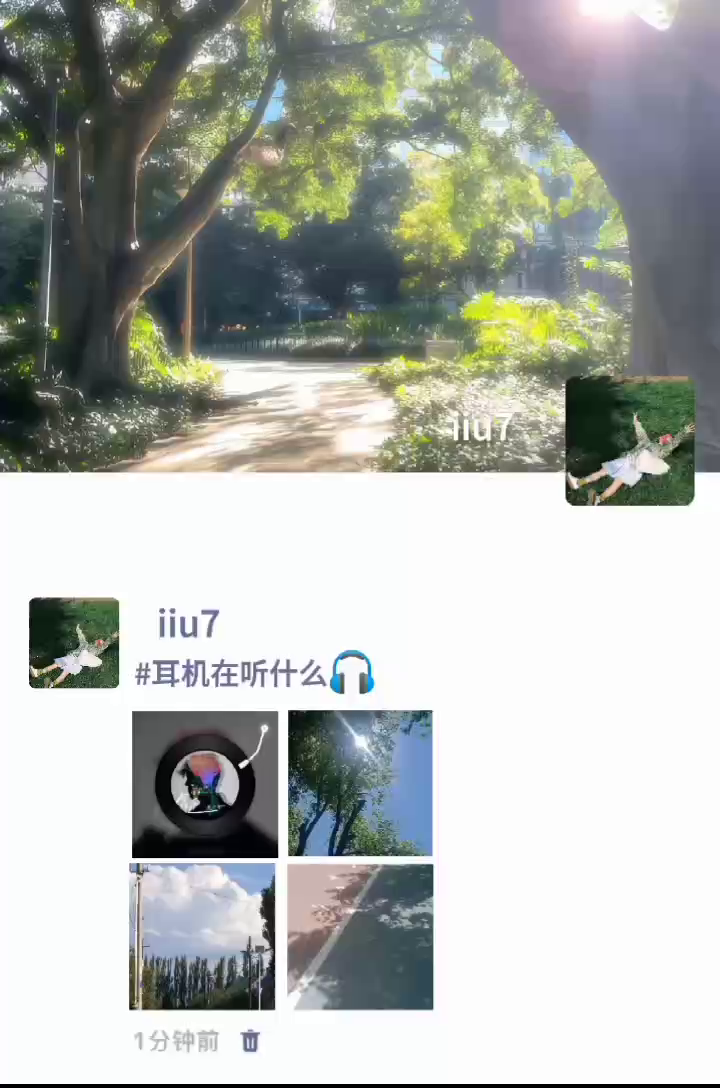Delete this post with the trash icon
The image size is (720, 1088).
[250, 1041]
